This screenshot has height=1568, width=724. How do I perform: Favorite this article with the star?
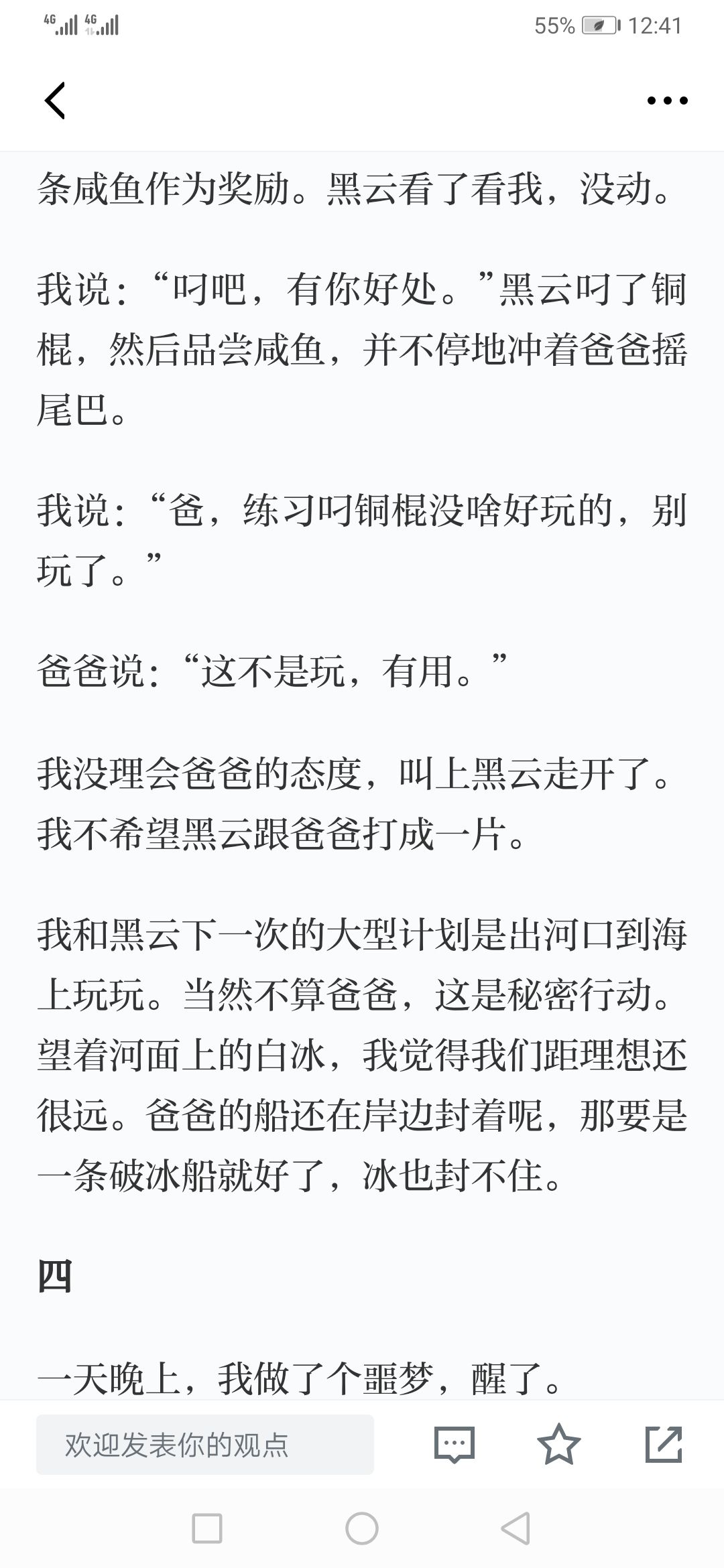tap(559, 1444)
